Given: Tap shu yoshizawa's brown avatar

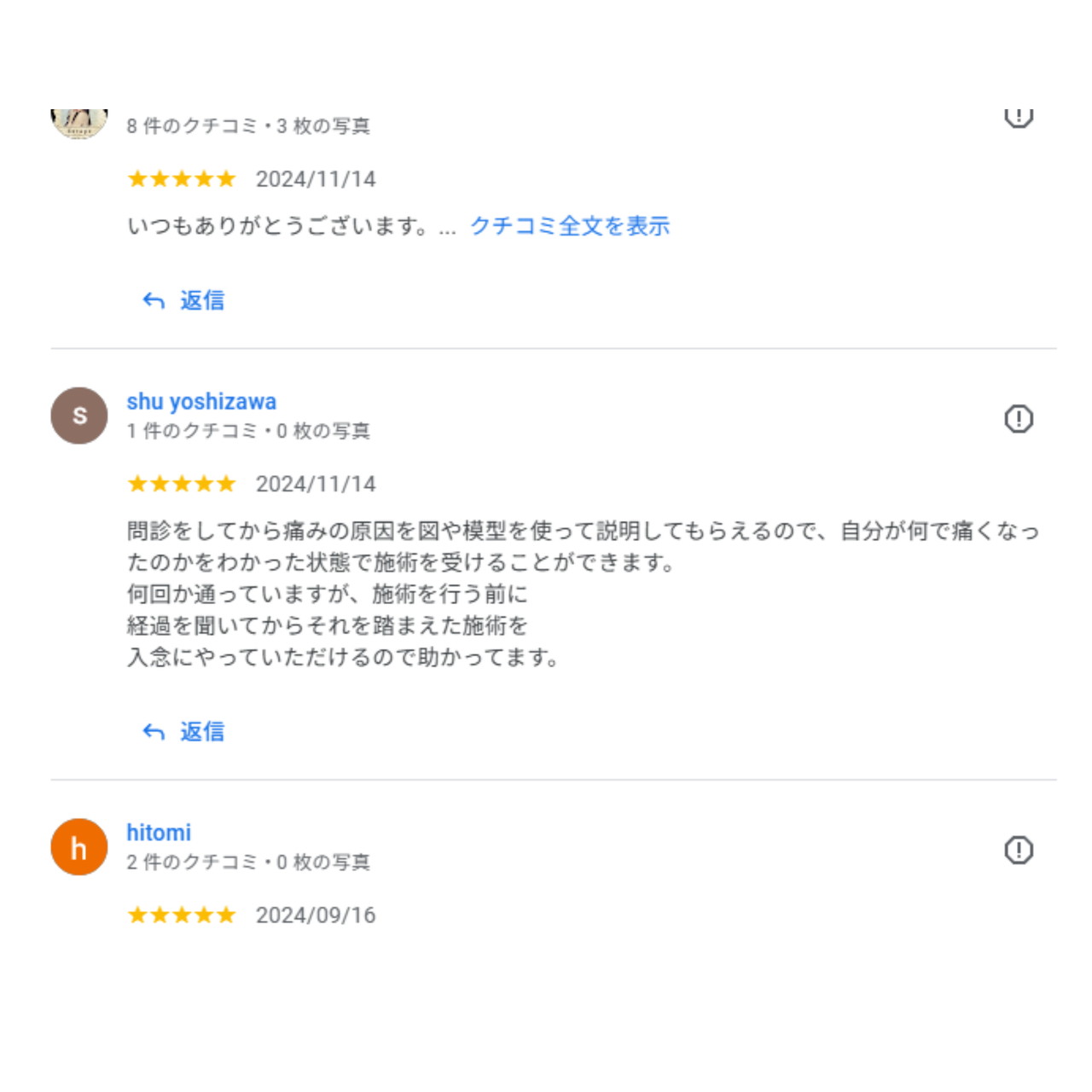Looking at the screenshot, I should click(79, 415).
